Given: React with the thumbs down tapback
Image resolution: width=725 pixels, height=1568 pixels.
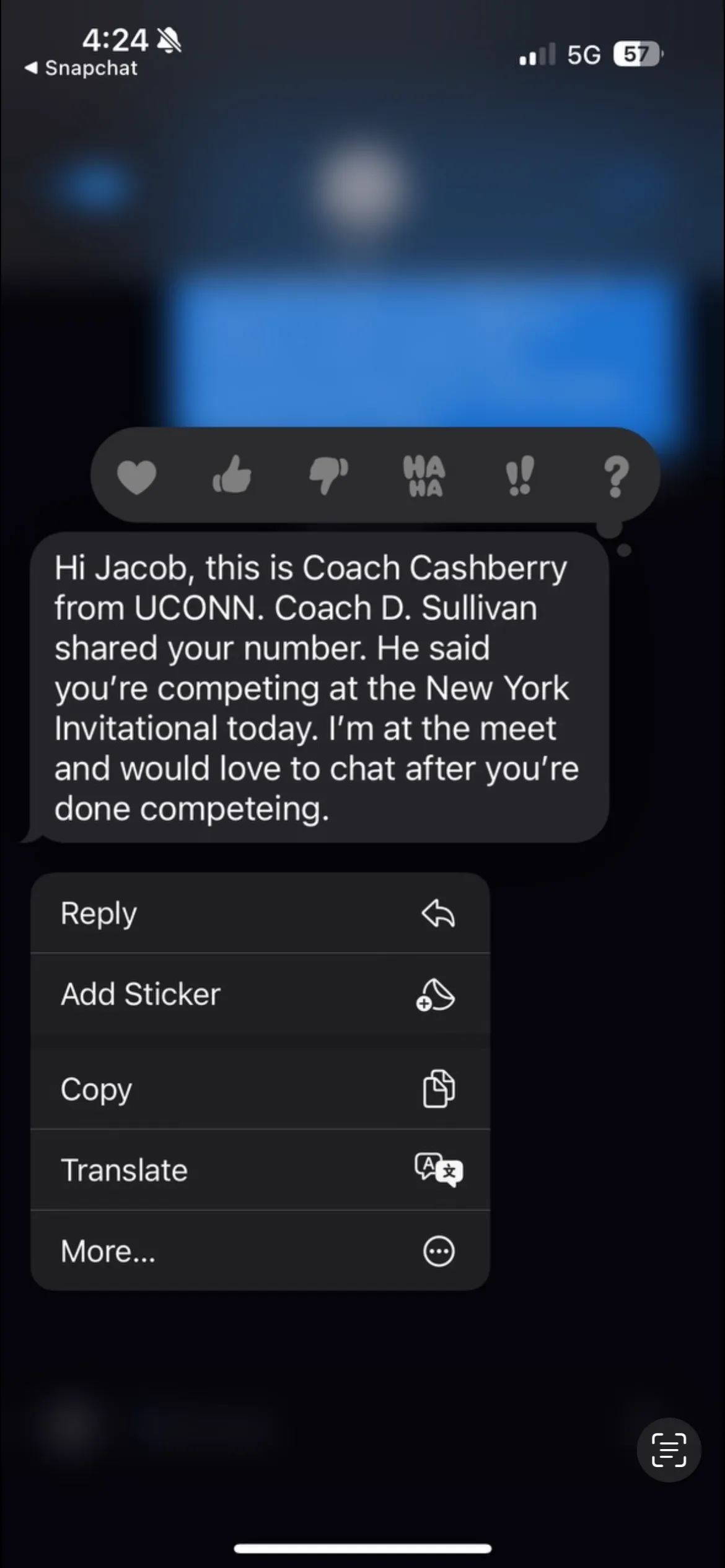Looking at the screenshot, I should (x=328, y=476).
